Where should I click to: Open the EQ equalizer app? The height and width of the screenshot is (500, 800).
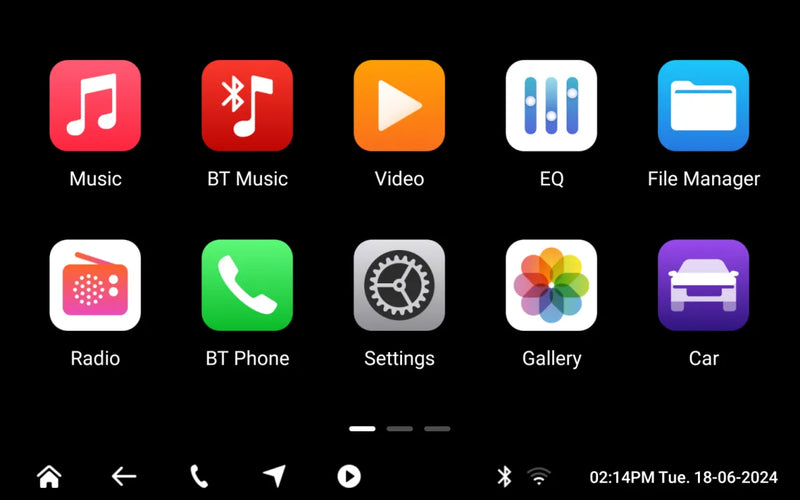coord(551,106)
